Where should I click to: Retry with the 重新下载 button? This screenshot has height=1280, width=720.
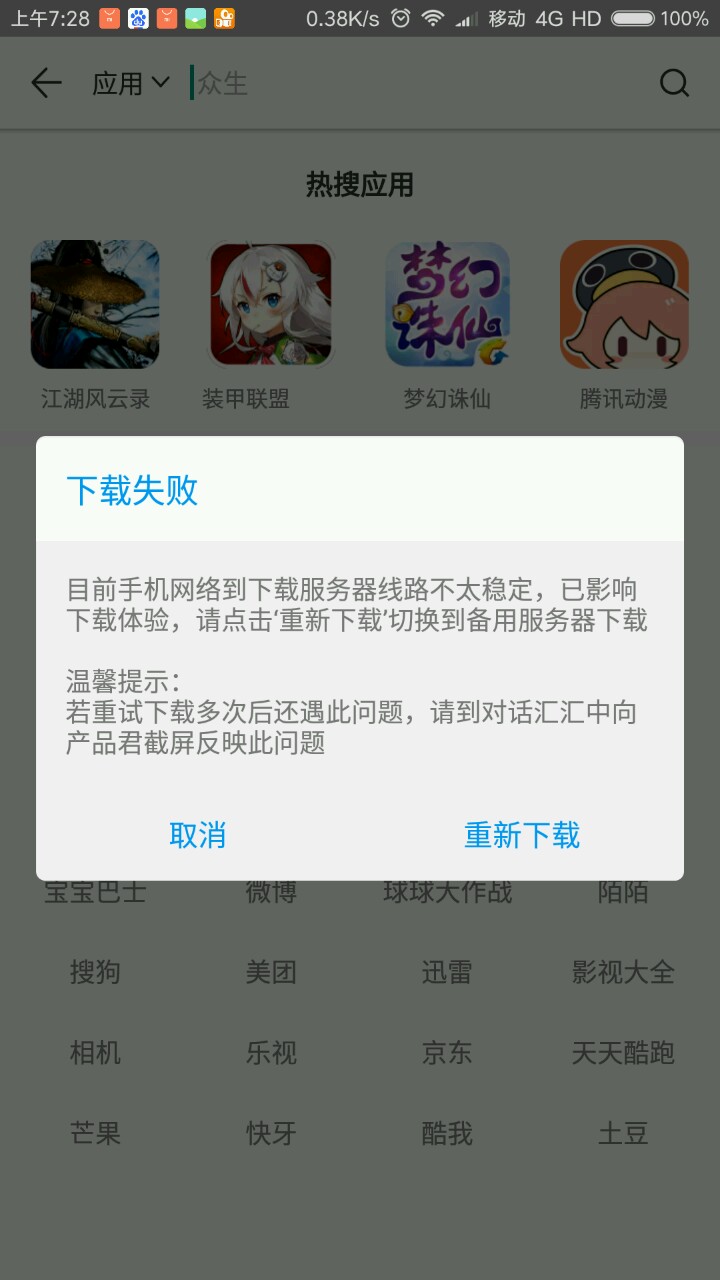[522, 835]
